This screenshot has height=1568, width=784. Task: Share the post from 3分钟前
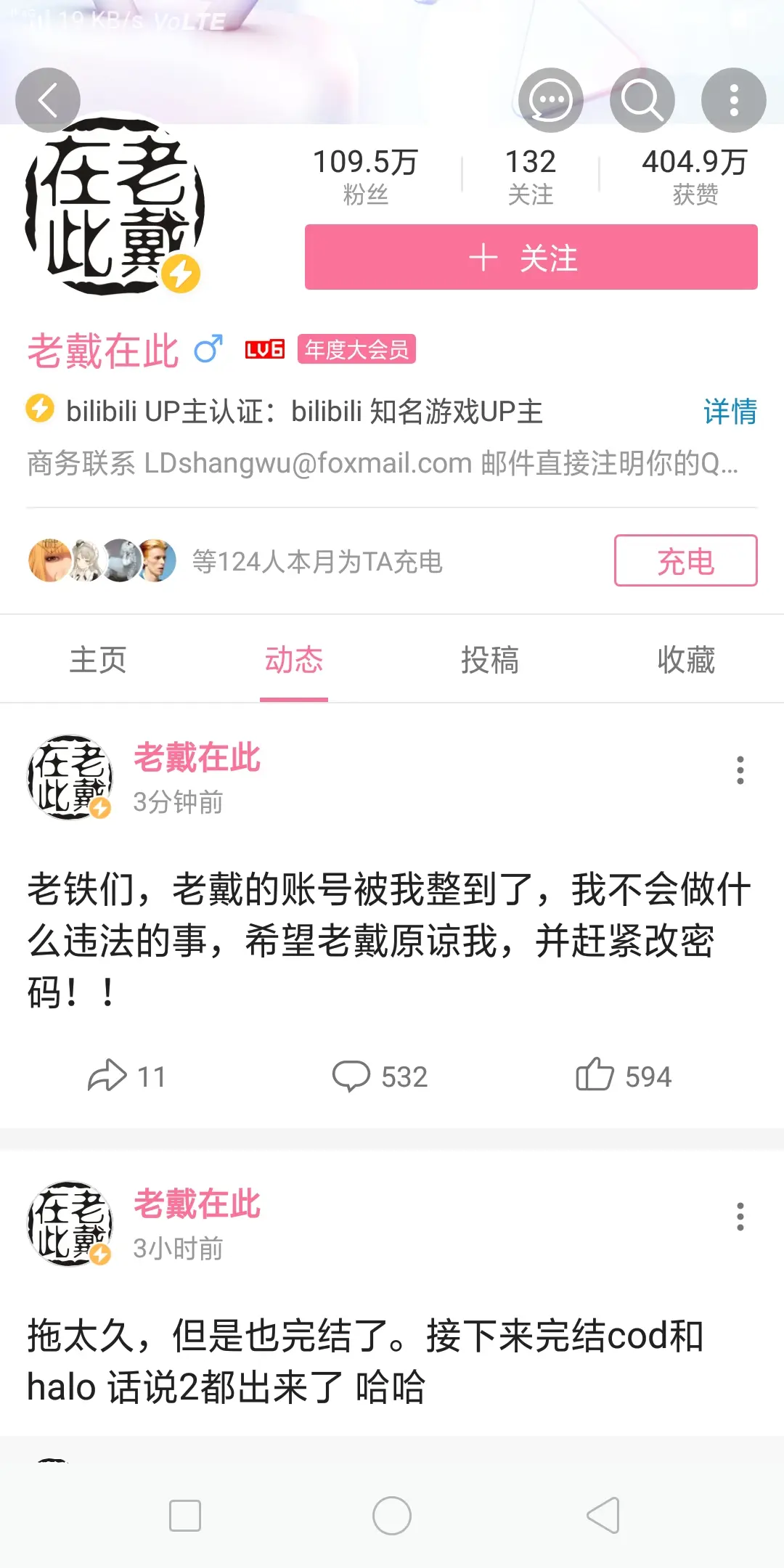(x=126, y=1076)
